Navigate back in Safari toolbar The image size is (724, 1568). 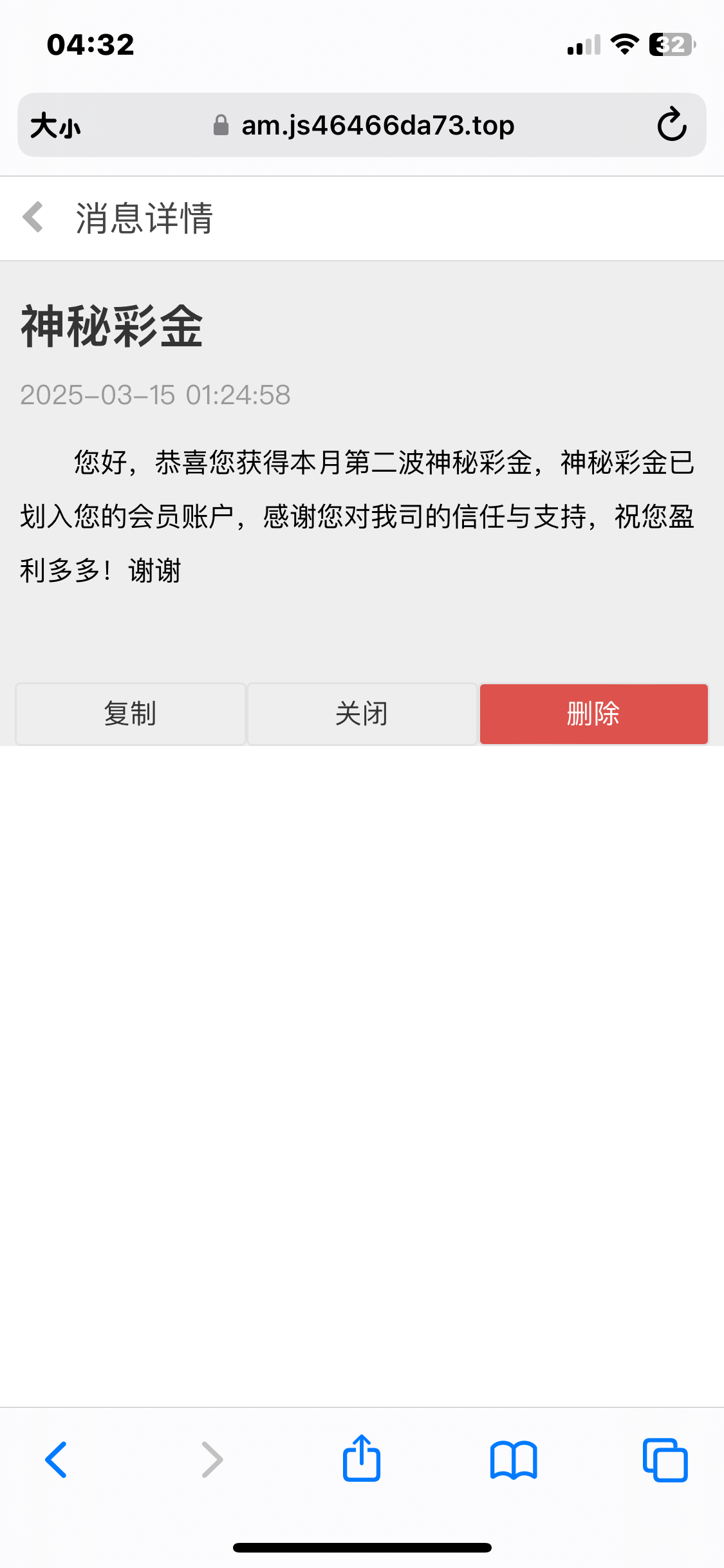[57, 1460]
